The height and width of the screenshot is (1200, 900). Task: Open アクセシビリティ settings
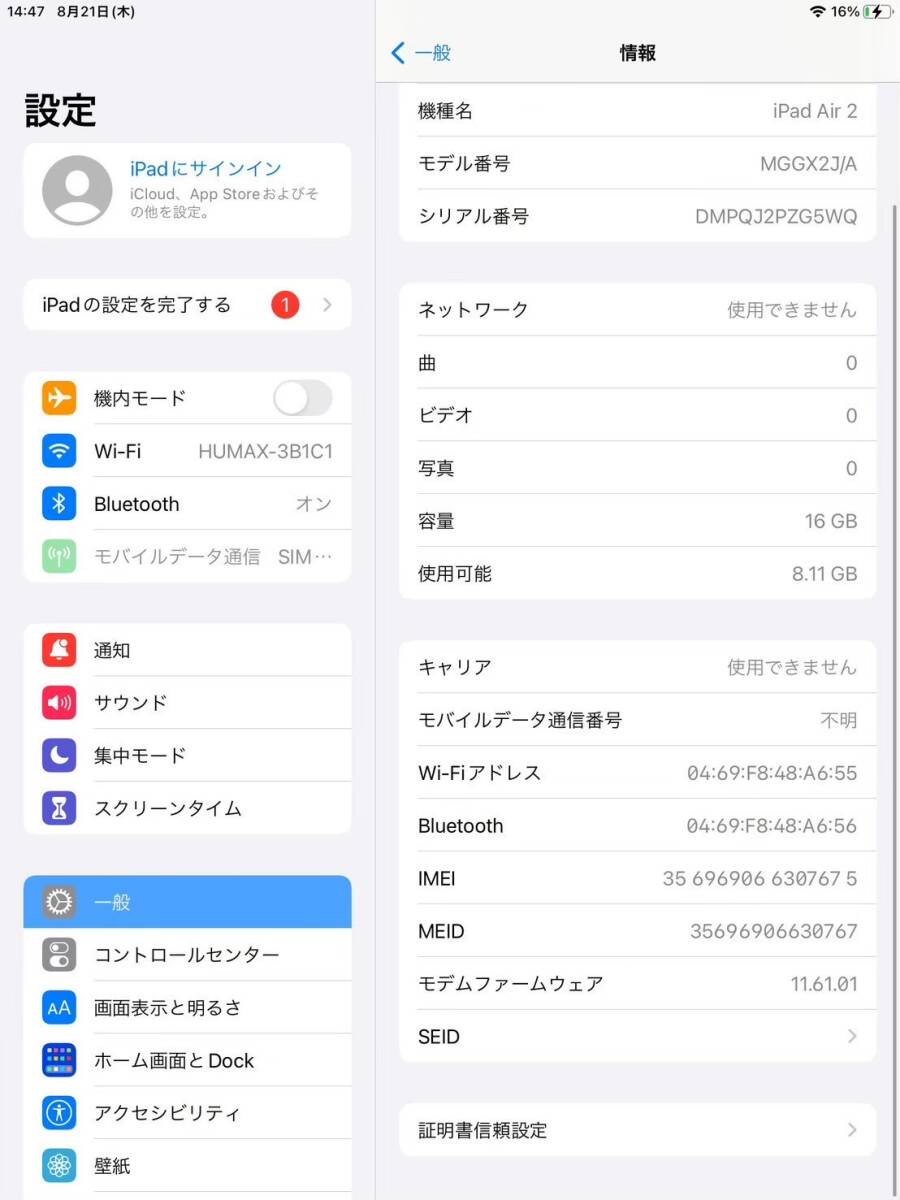tap(187, 1113)
